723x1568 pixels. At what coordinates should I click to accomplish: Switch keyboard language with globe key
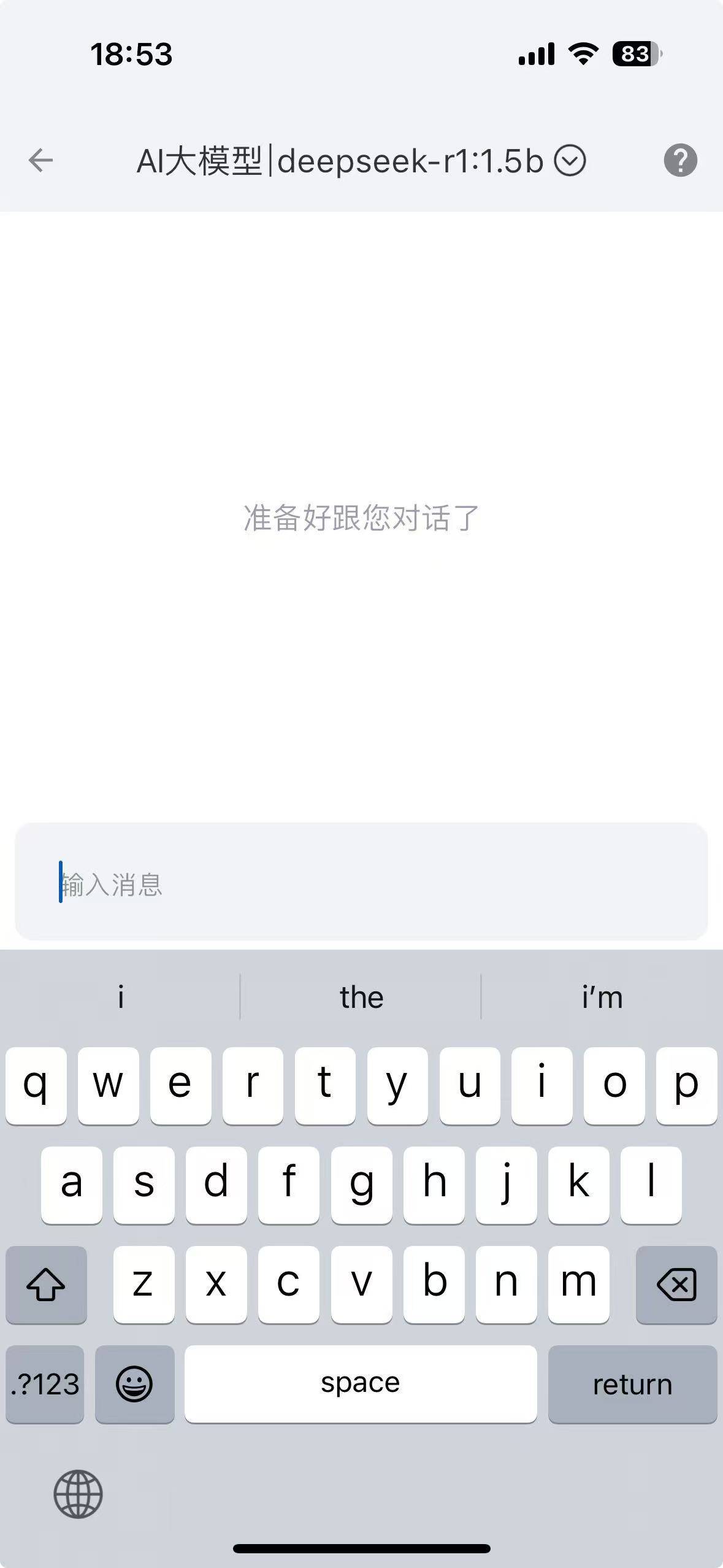click(x=78, y=1494)
